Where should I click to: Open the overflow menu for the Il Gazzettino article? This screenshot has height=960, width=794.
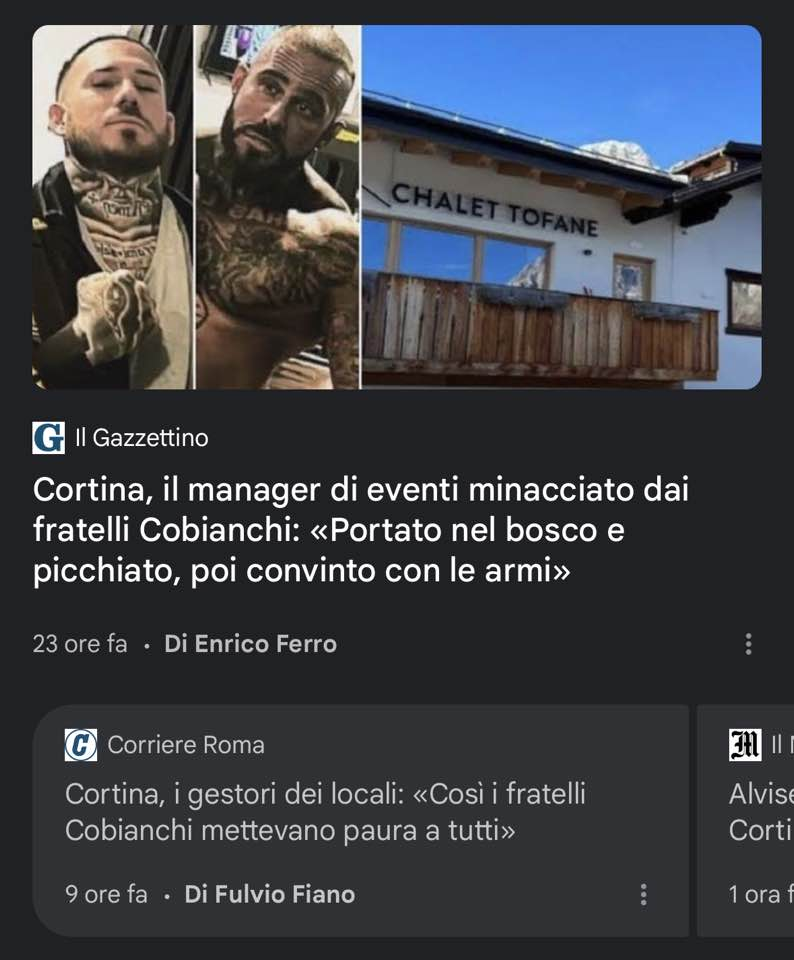point(748,644)
